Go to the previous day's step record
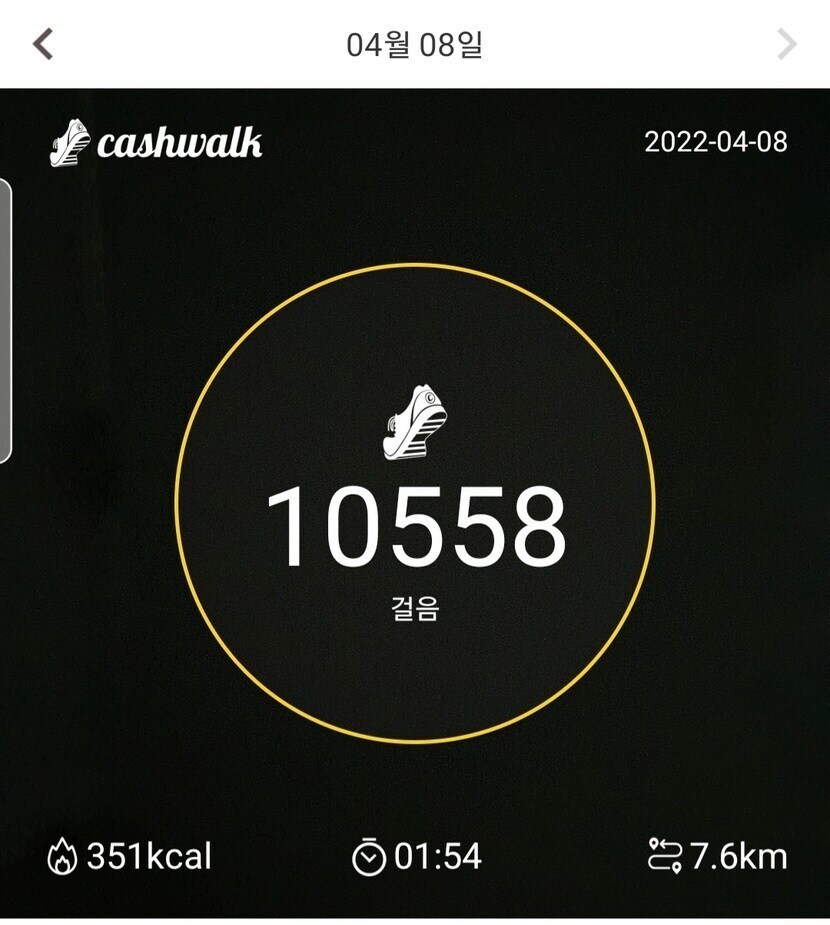The image size is (830, 925). coord(42,44)
